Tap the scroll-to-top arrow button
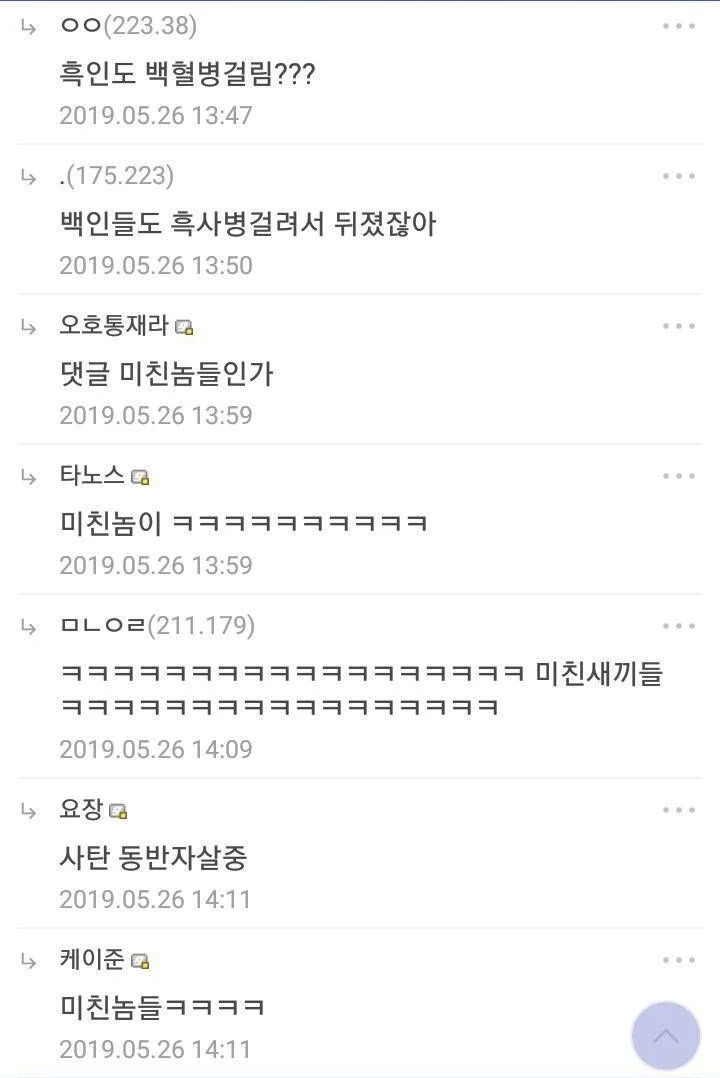Screen dimensions: 720x1078 tap(666, 1036)
